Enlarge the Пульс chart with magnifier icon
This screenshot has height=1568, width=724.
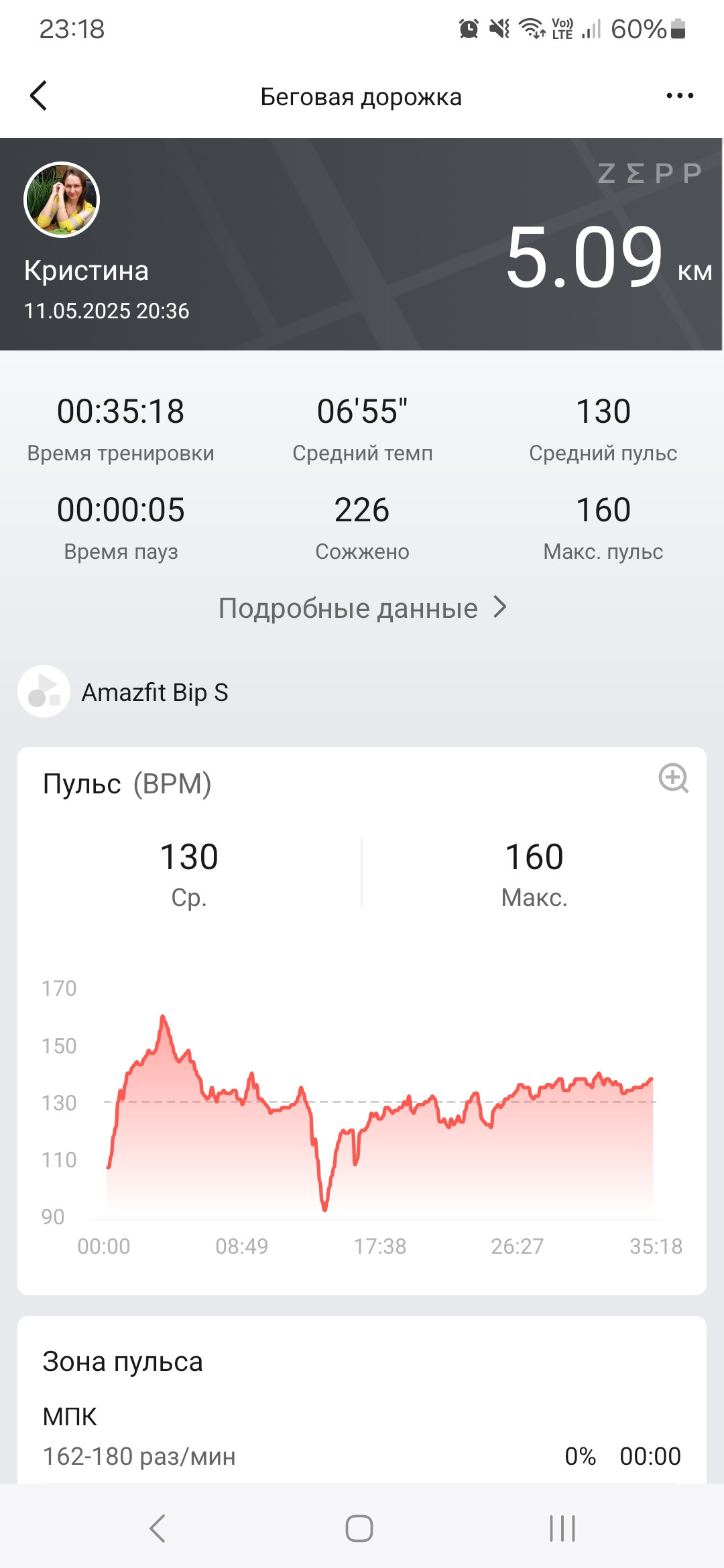pyautogui.click(x=673, y=778)
